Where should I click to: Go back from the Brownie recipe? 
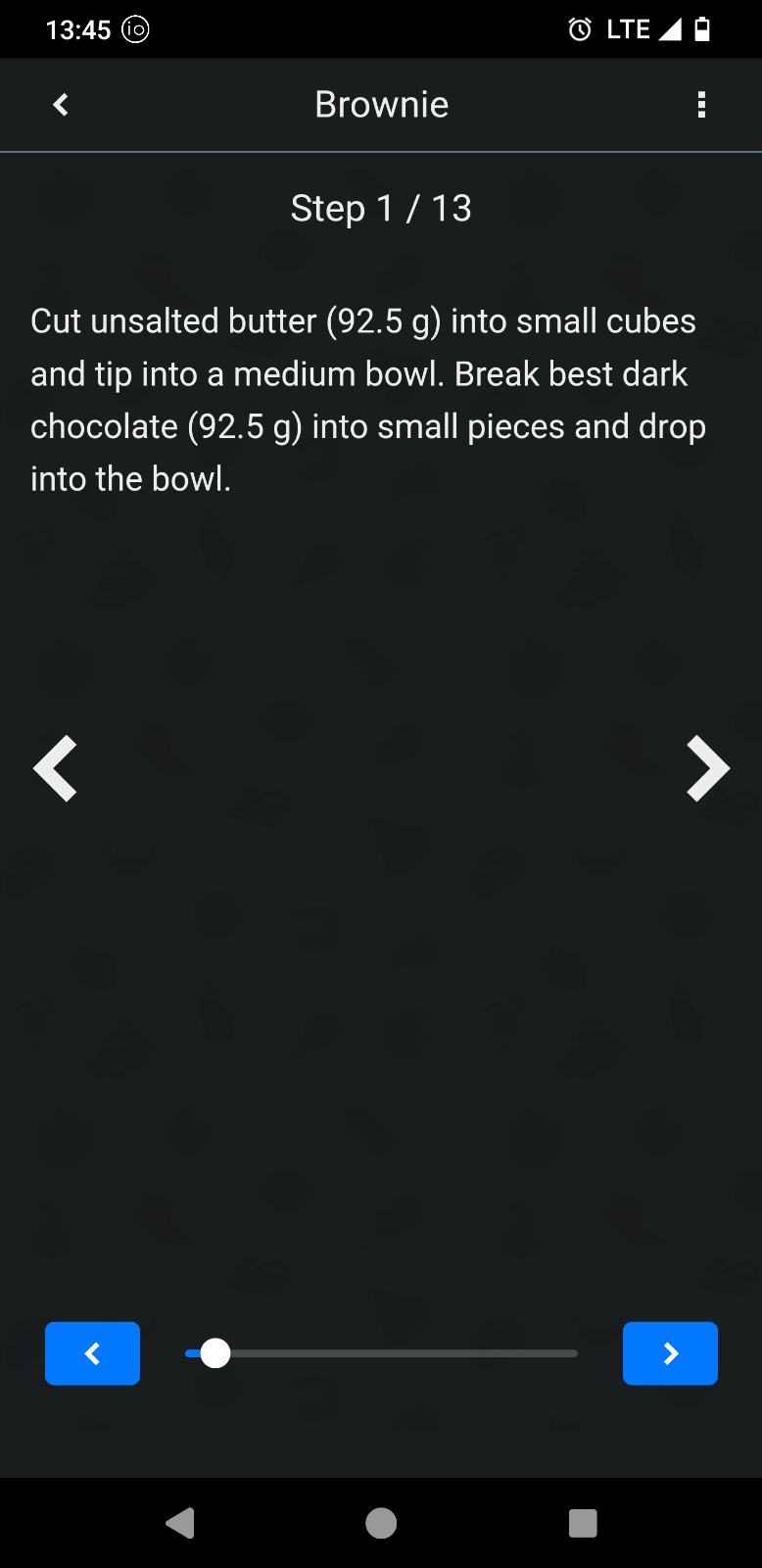(x=61, y=105)
